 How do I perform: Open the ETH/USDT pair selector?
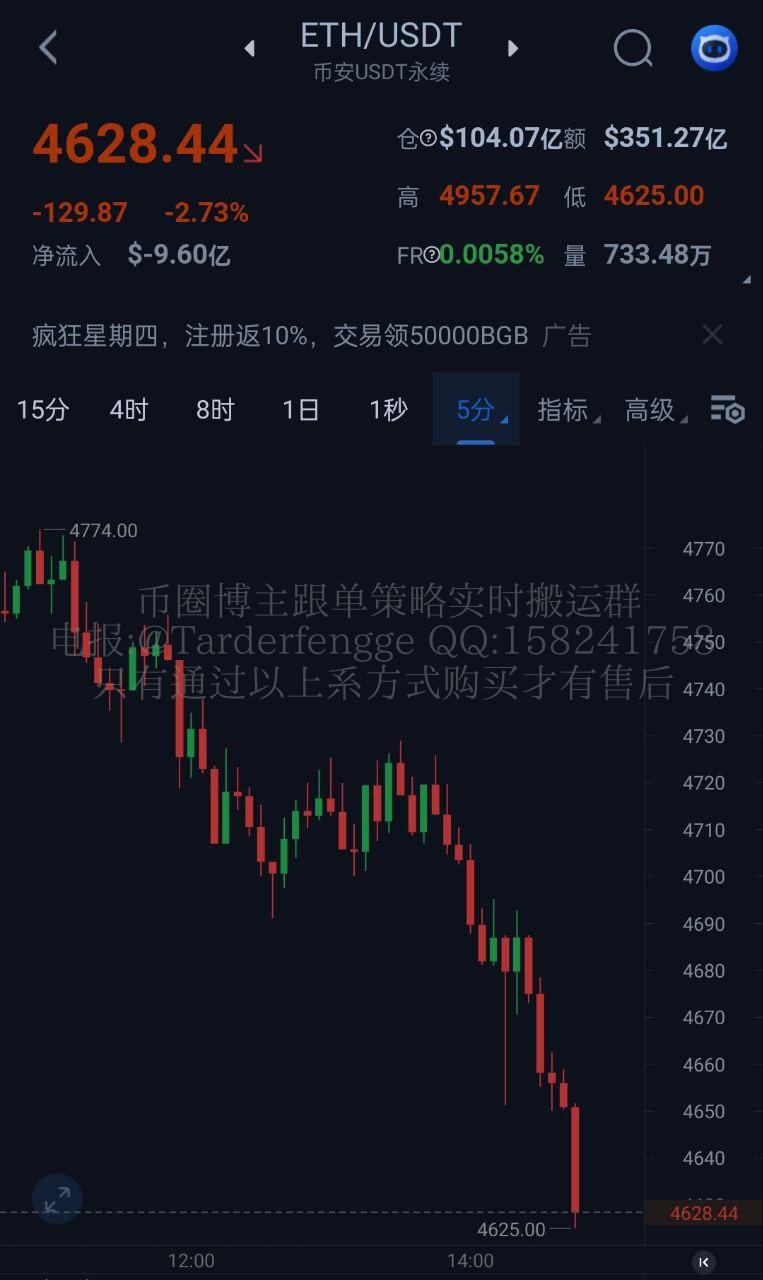pos(381,37)
